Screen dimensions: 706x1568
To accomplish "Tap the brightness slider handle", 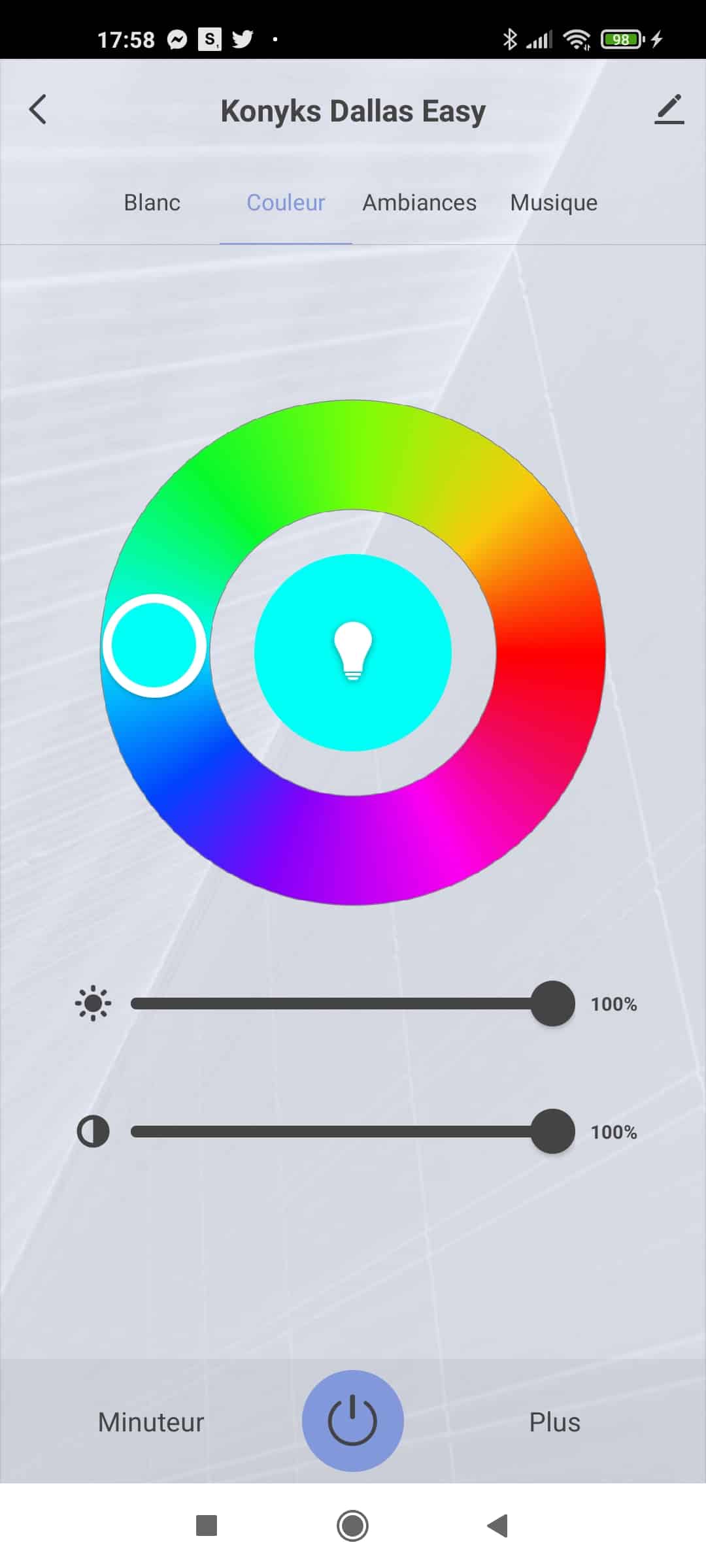I will coord(552,1004).
